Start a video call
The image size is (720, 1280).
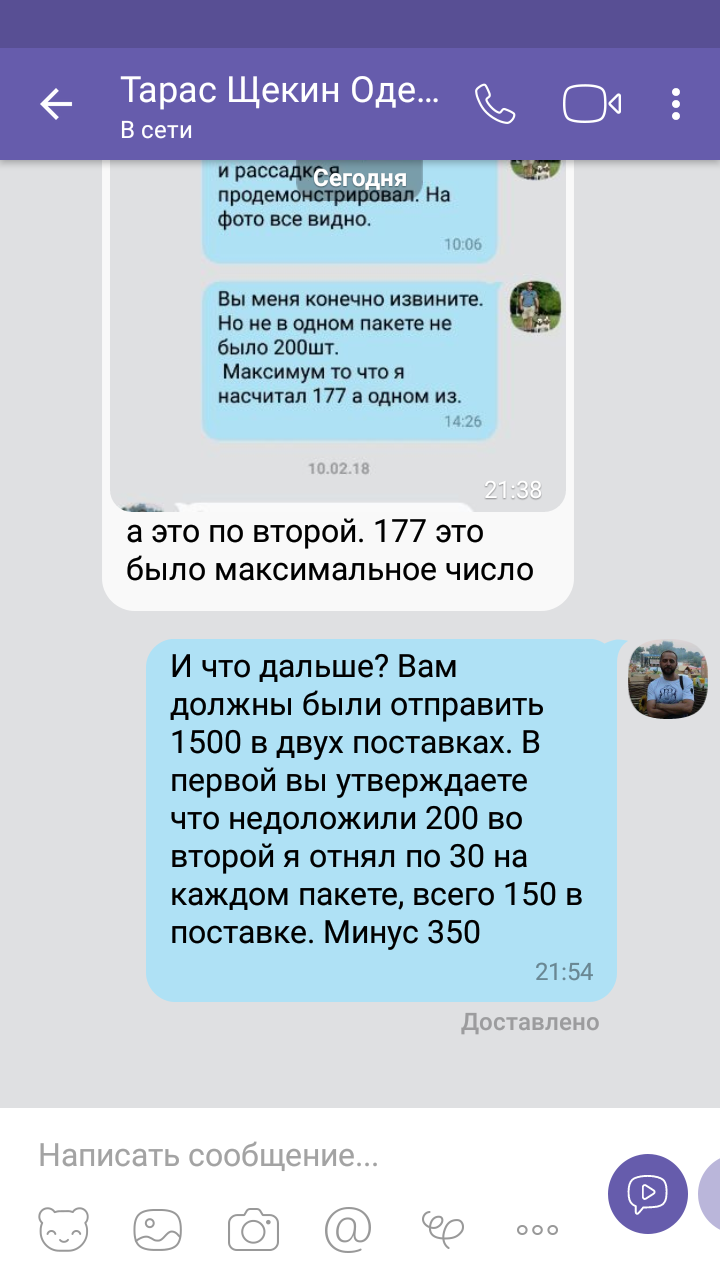point(592,104)
